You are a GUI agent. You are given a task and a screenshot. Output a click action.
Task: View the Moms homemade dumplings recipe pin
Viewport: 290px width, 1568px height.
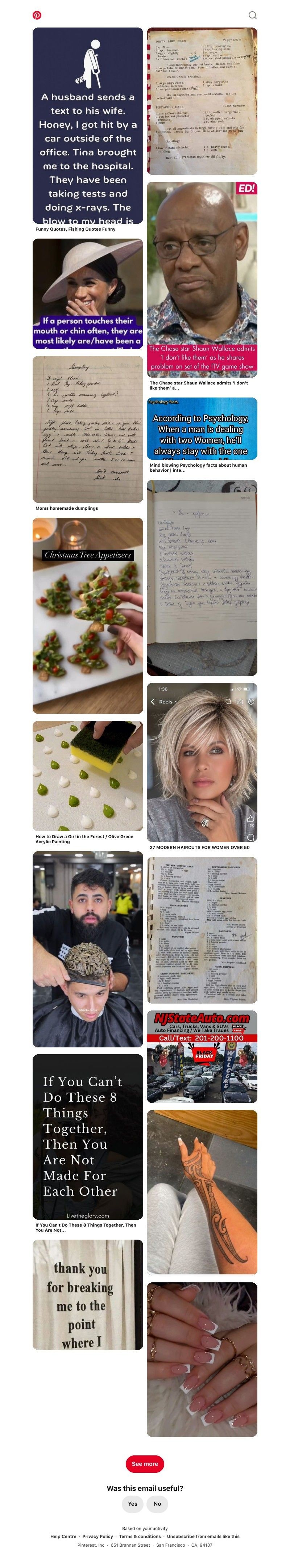click(88, 429)
